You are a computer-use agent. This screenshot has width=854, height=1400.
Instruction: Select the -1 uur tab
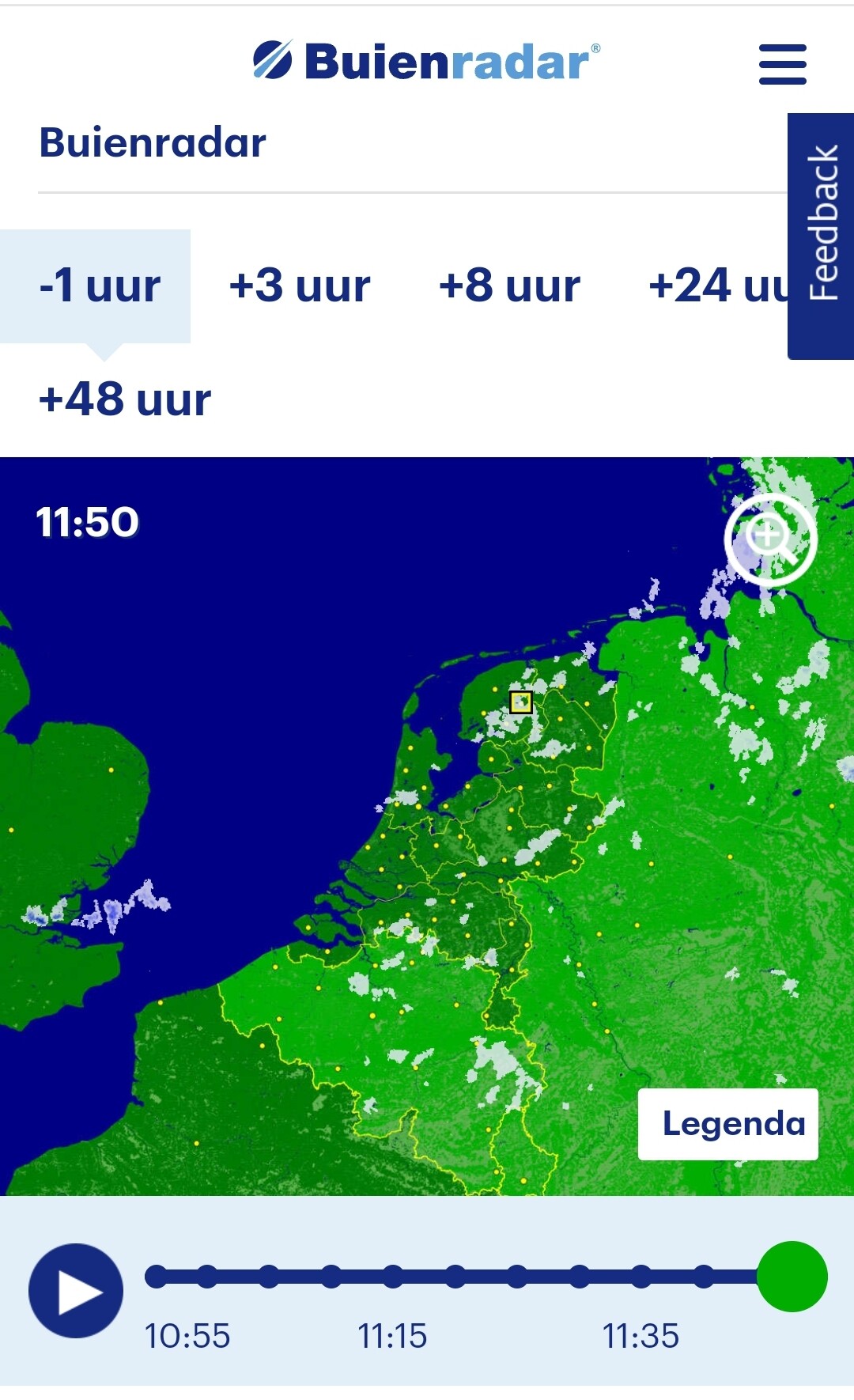click(x=99, y=286)
